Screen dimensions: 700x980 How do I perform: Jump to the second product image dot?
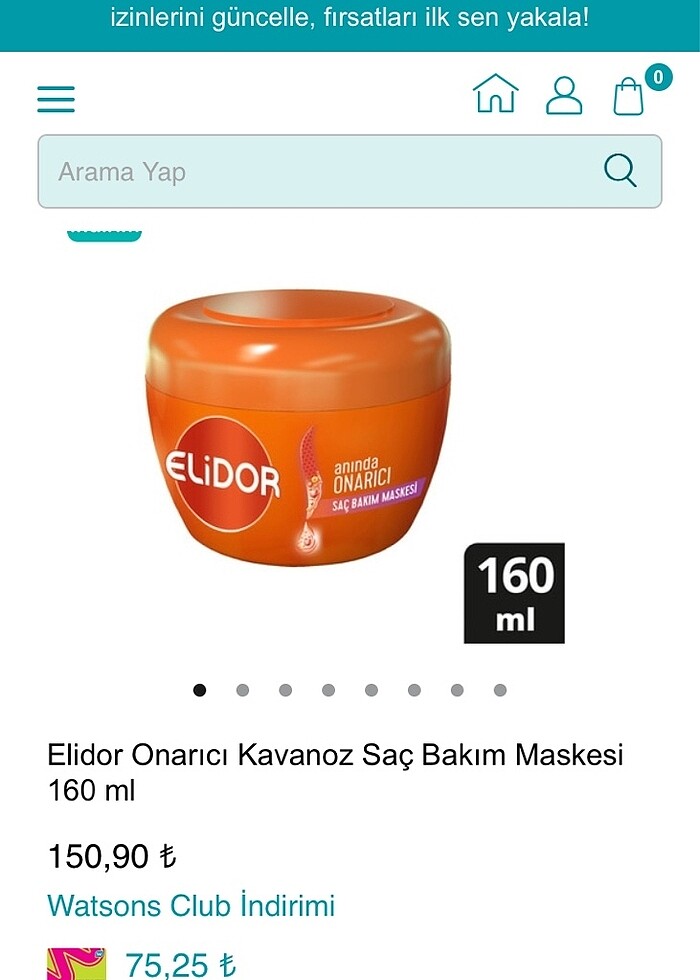click(x=242, y=690)
